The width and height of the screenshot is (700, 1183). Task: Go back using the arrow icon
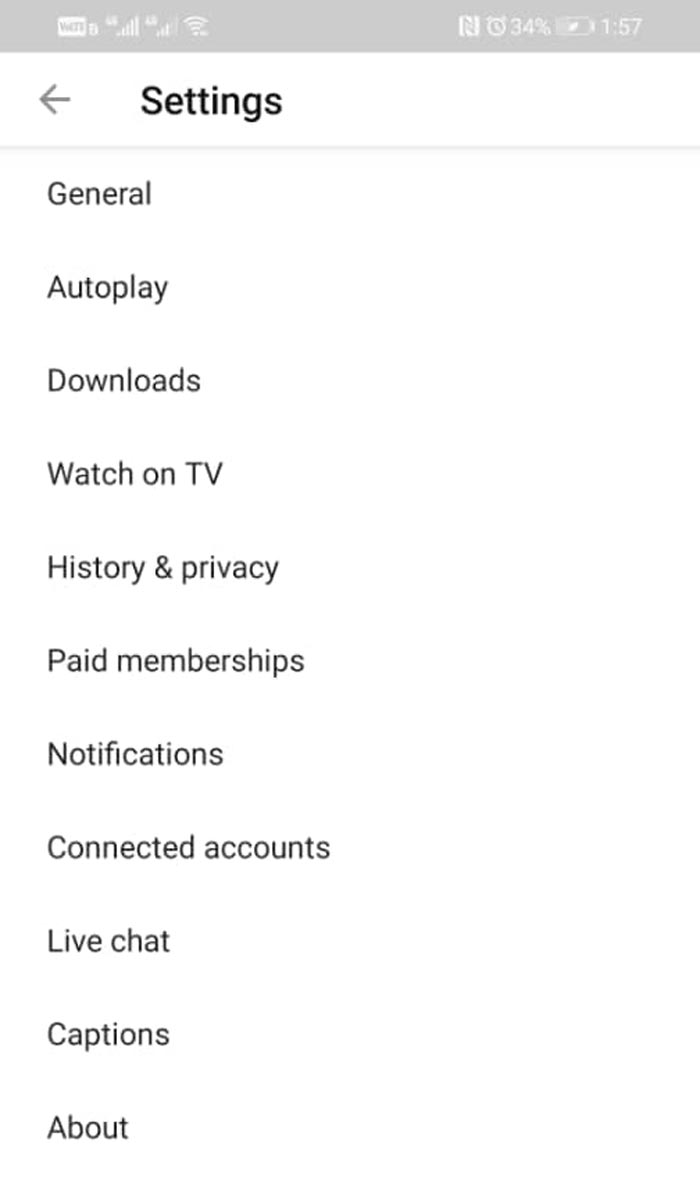(54, 100)
